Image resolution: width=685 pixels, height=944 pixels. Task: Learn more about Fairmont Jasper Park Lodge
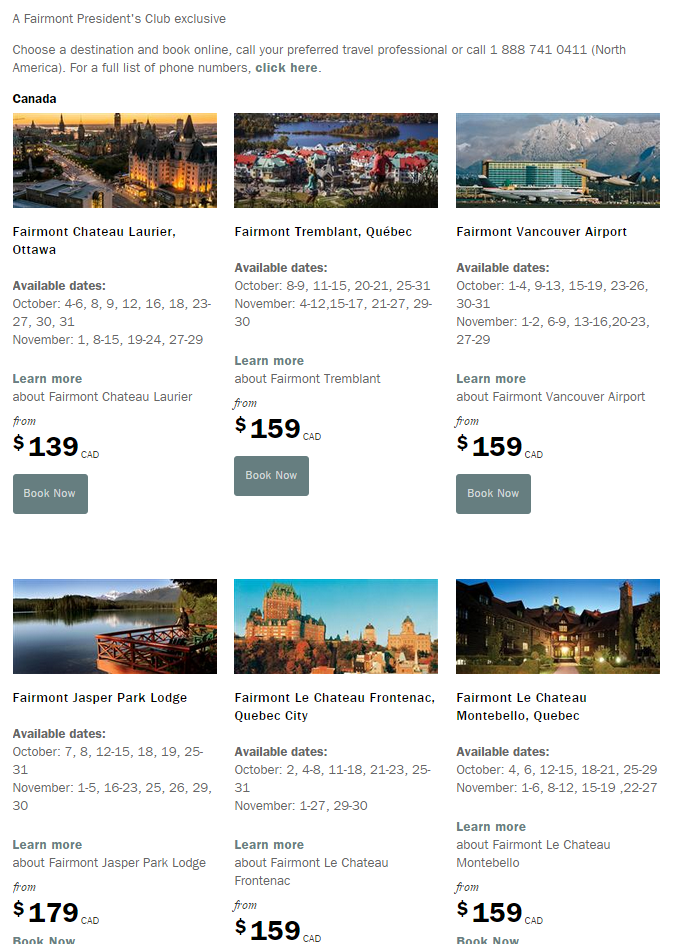[47, 845]
